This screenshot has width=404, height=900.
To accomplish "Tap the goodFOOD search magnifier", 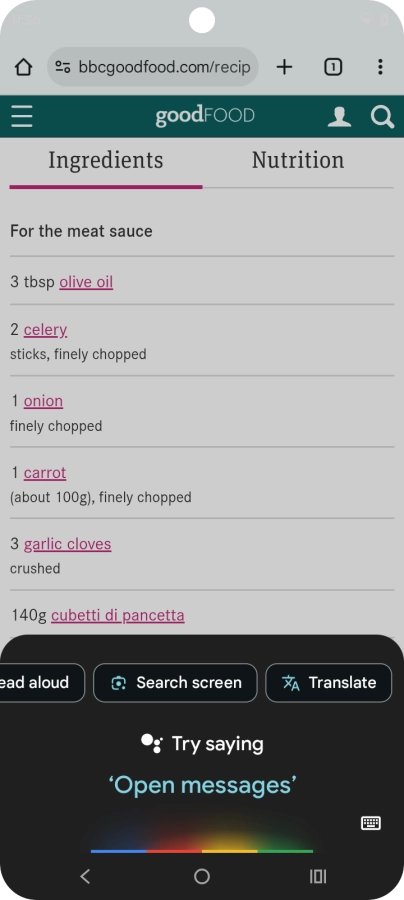I will [x=382, y=117].
